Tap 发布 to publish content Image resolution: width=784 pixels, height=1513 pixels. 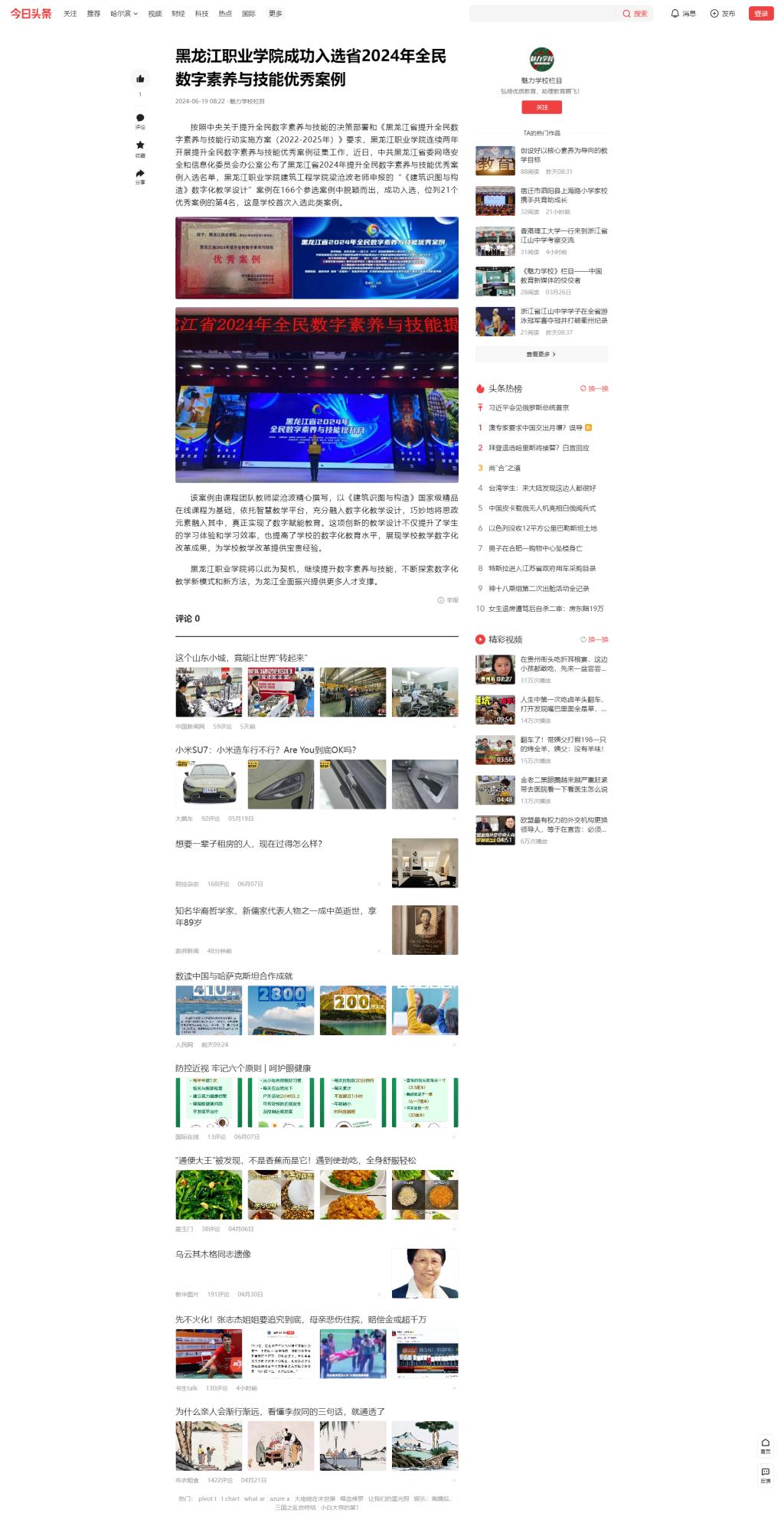722,14
